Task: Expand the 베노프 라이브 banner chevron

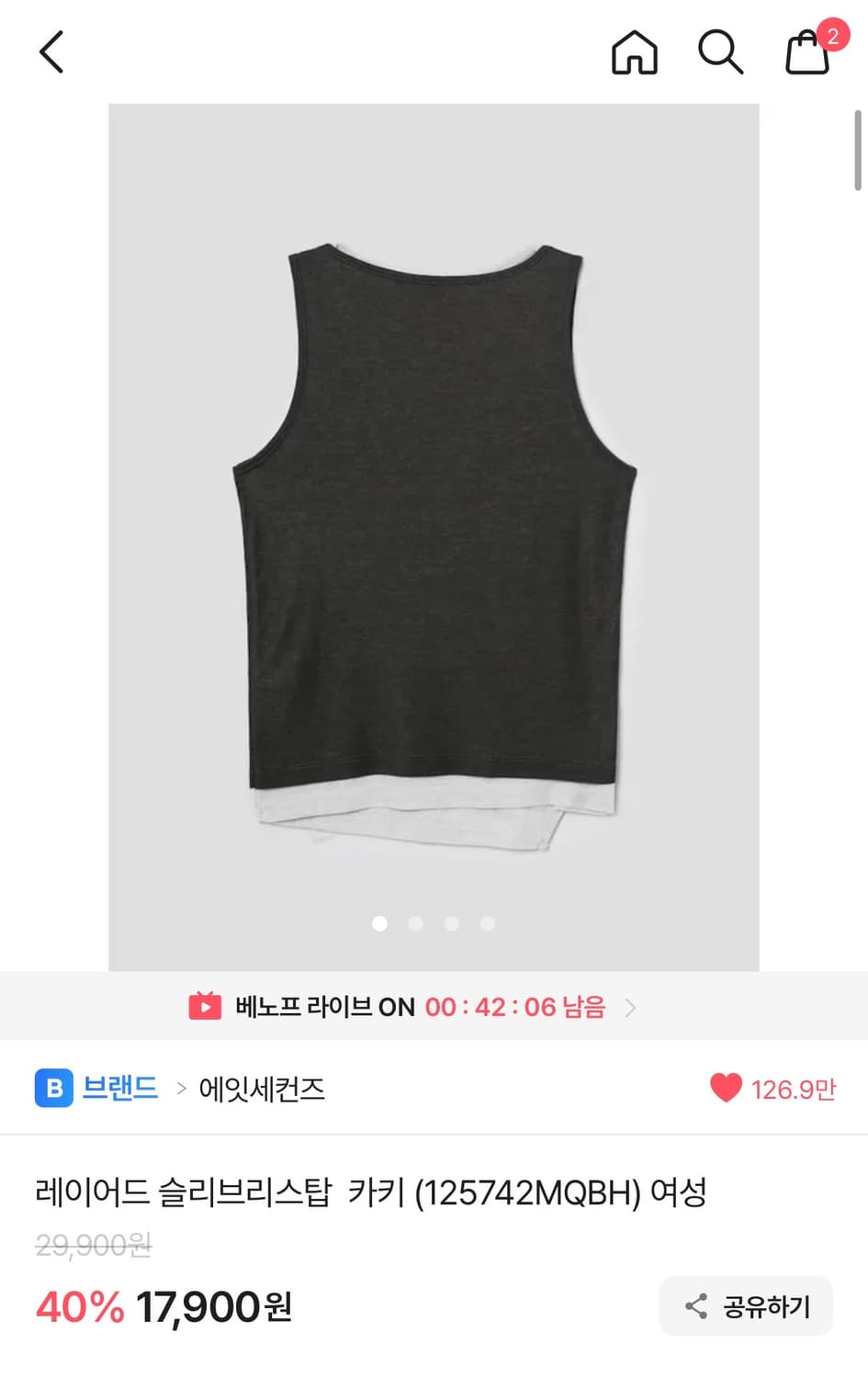Action: [631, 1007]
